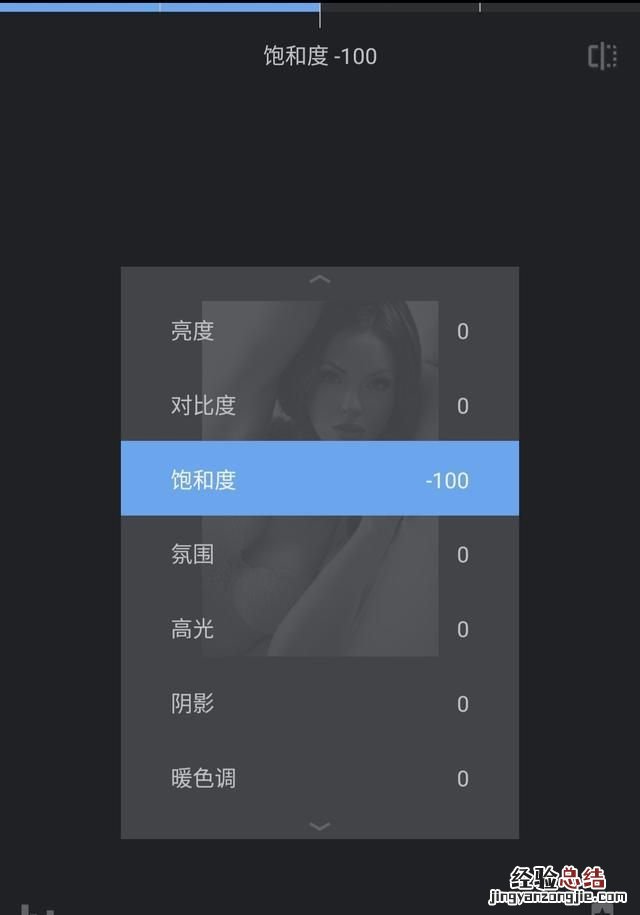The height and width of the screenshot is (915, 640).
Task: Tap the down chevron below 暖色调
Action: point(320,825)
